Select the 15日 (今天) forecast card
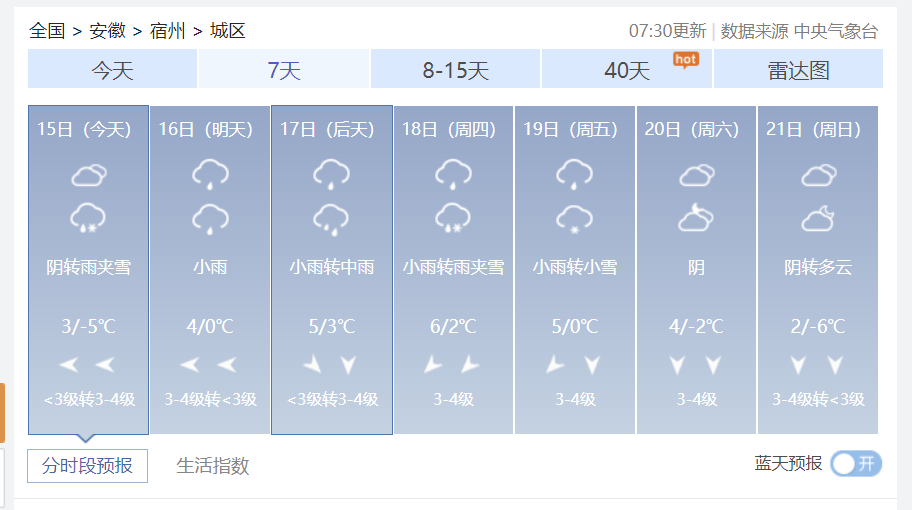 click(x=88, y=270)
